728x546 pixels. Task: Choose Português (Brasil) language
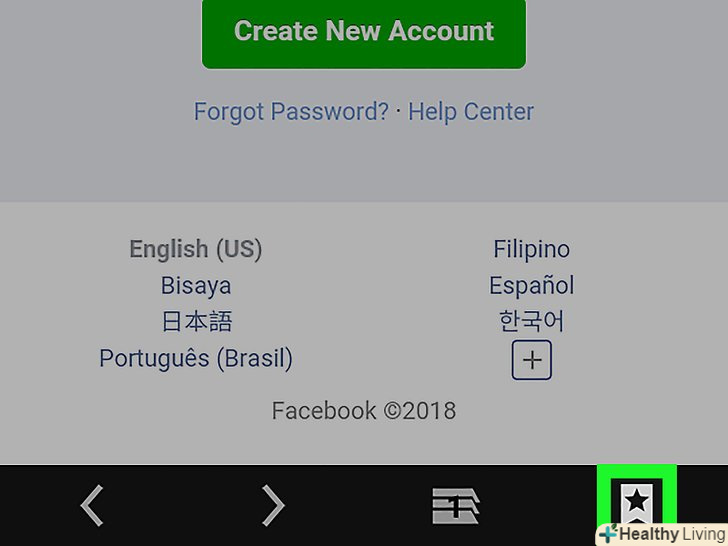tap(196, 358)
